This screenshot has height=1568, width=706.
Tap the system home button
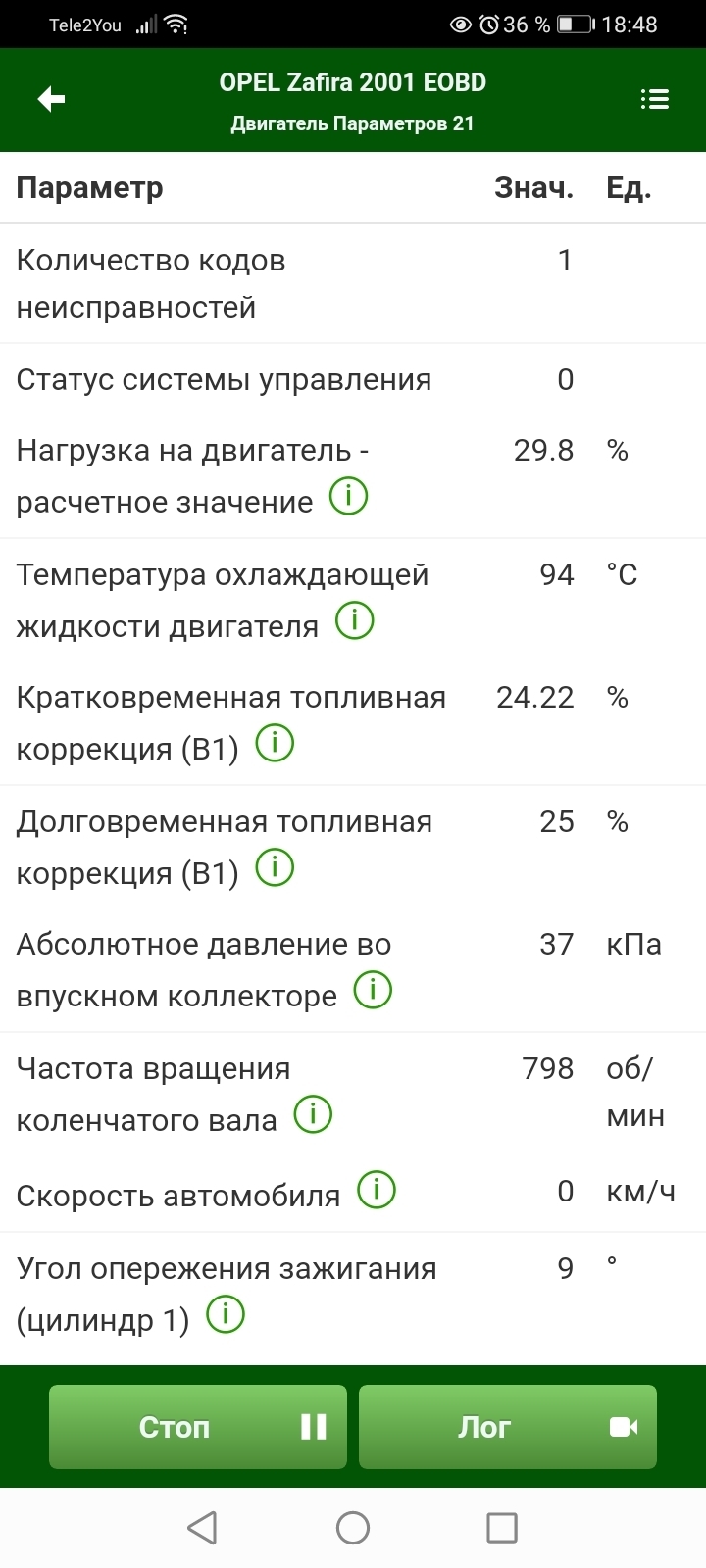coord(353,1527)
